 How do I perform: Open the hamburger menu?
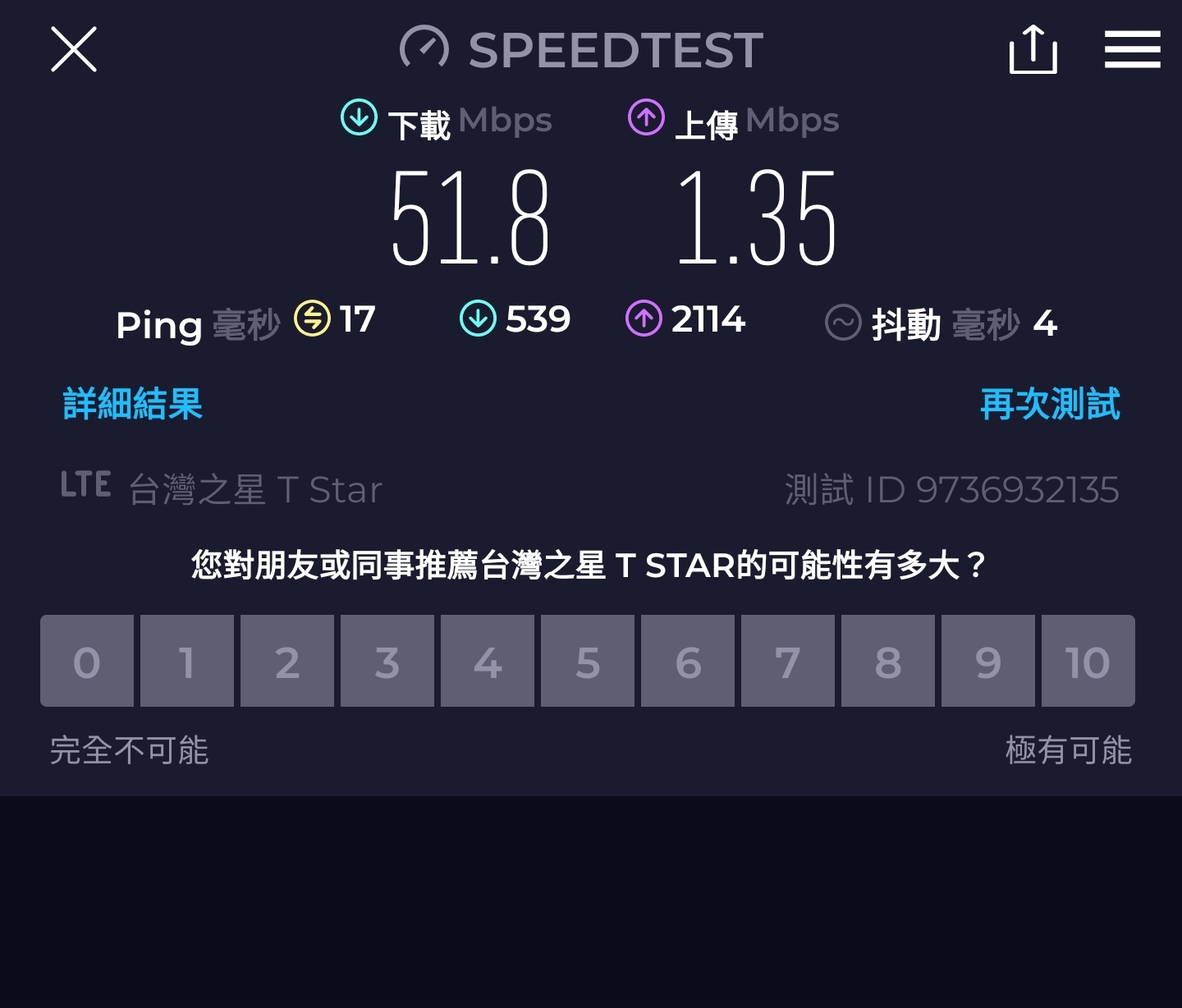(1132, 49)
